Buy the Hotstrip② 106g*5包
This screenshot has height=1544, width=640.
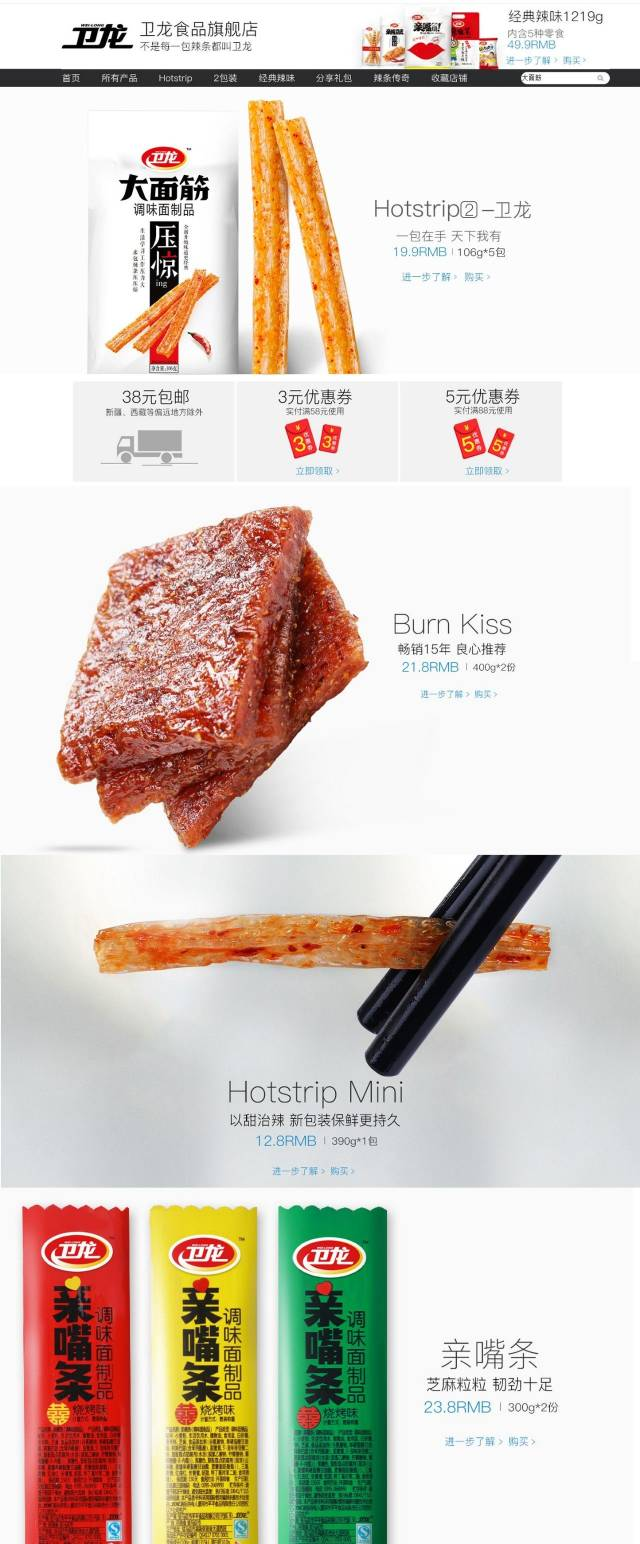click(x=476, y=277)
